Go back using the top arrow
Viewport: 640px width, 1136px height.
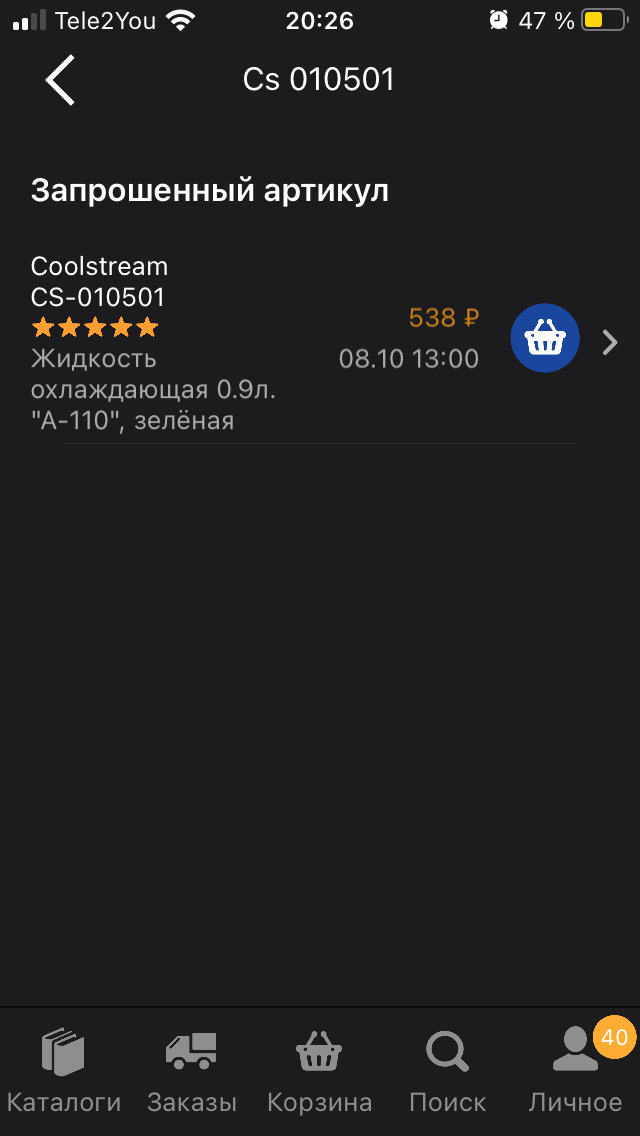[60, 80]
